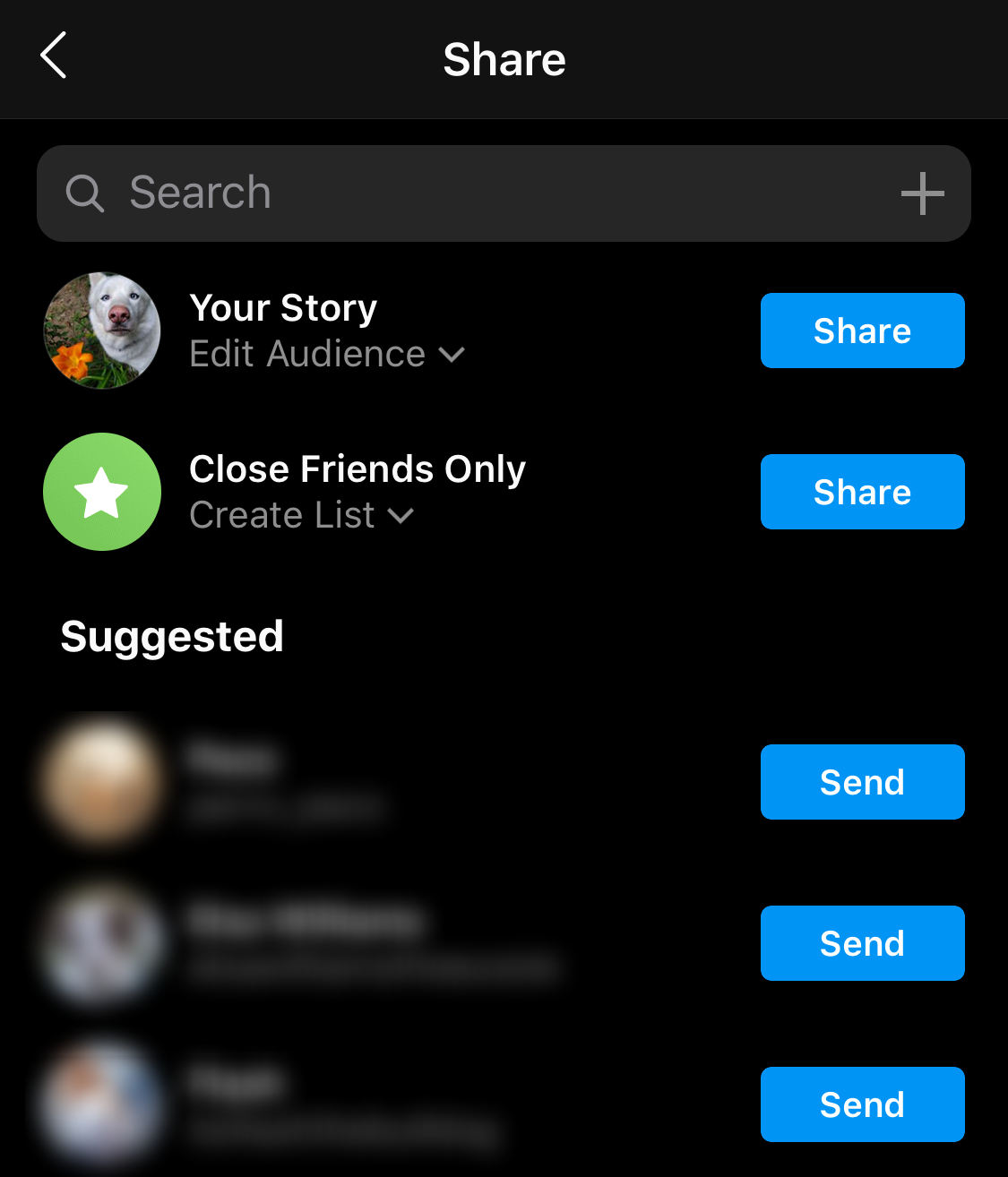
Task: Click the Close Friends Only label
Action: click(x=357, y=468)
